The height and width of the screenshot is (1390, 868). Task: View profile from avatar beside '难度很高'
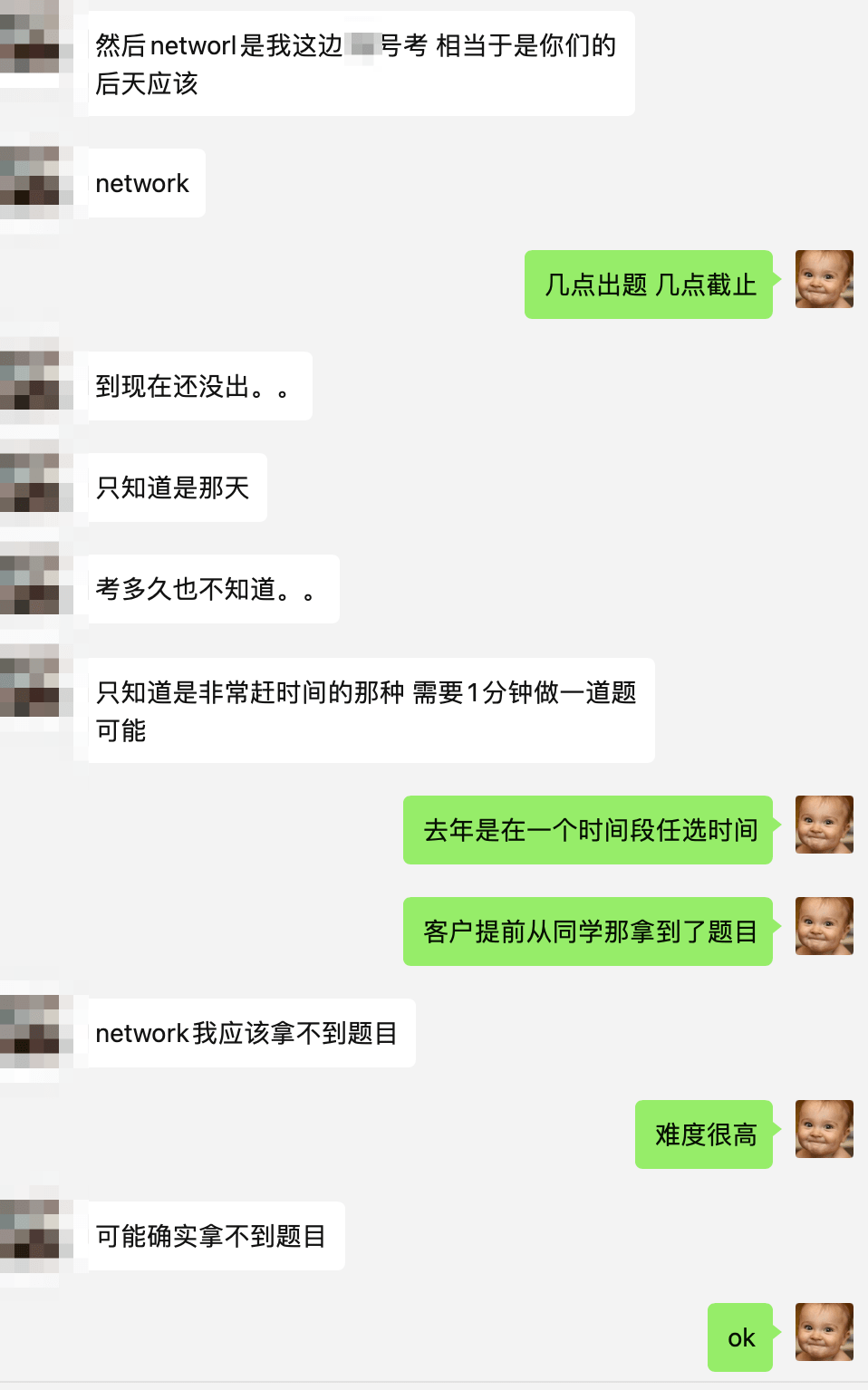click(x=824, y=1129)
